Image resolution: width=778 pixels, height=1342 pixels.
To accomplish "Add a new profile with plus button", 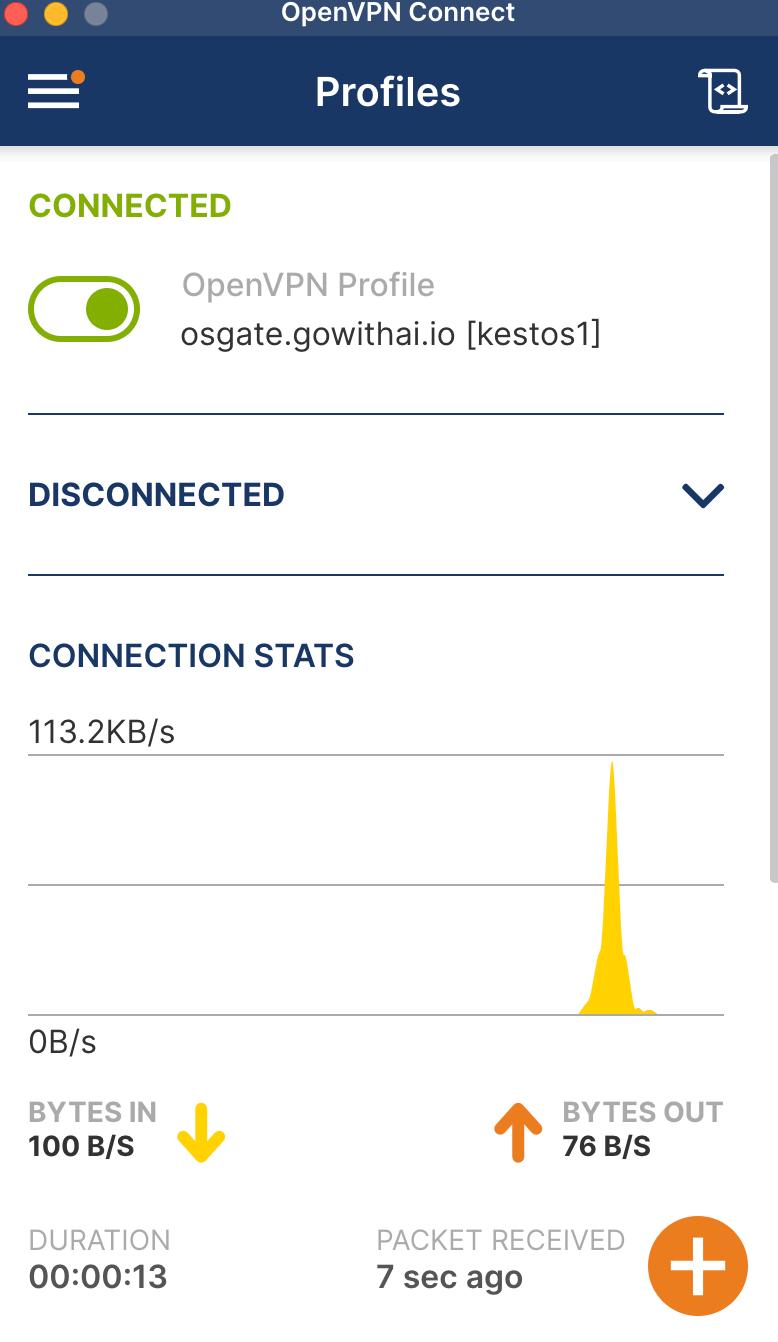I will click(x=697, y=1265).
